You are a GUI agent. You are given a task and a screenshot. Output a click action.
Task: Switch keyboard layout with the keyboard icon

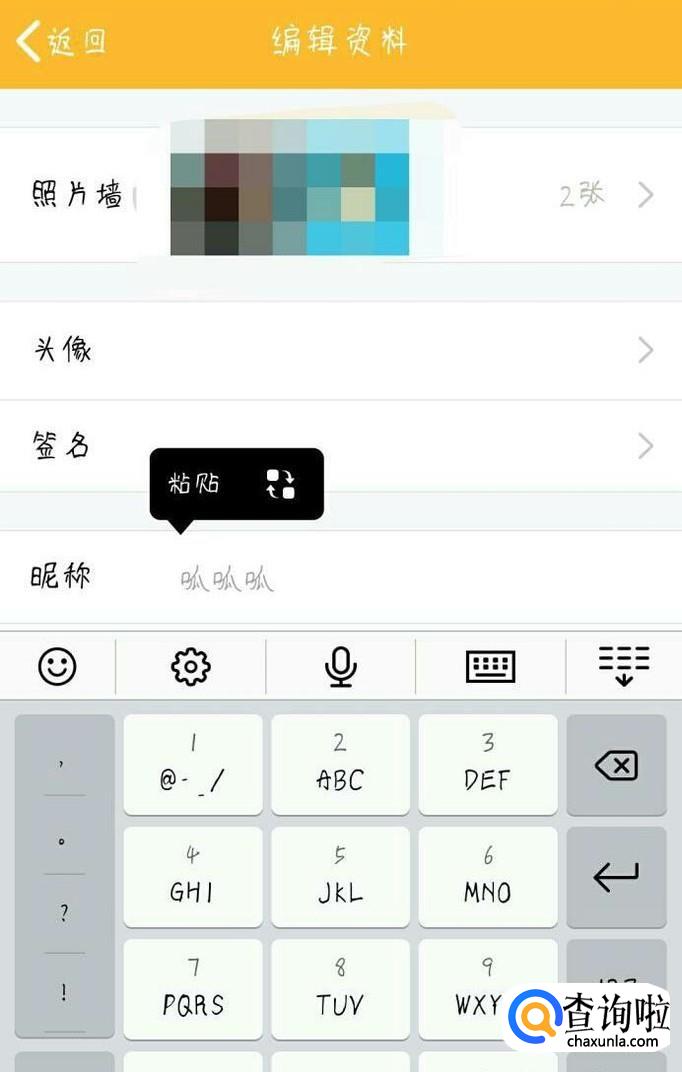click(x=490, y=667)
